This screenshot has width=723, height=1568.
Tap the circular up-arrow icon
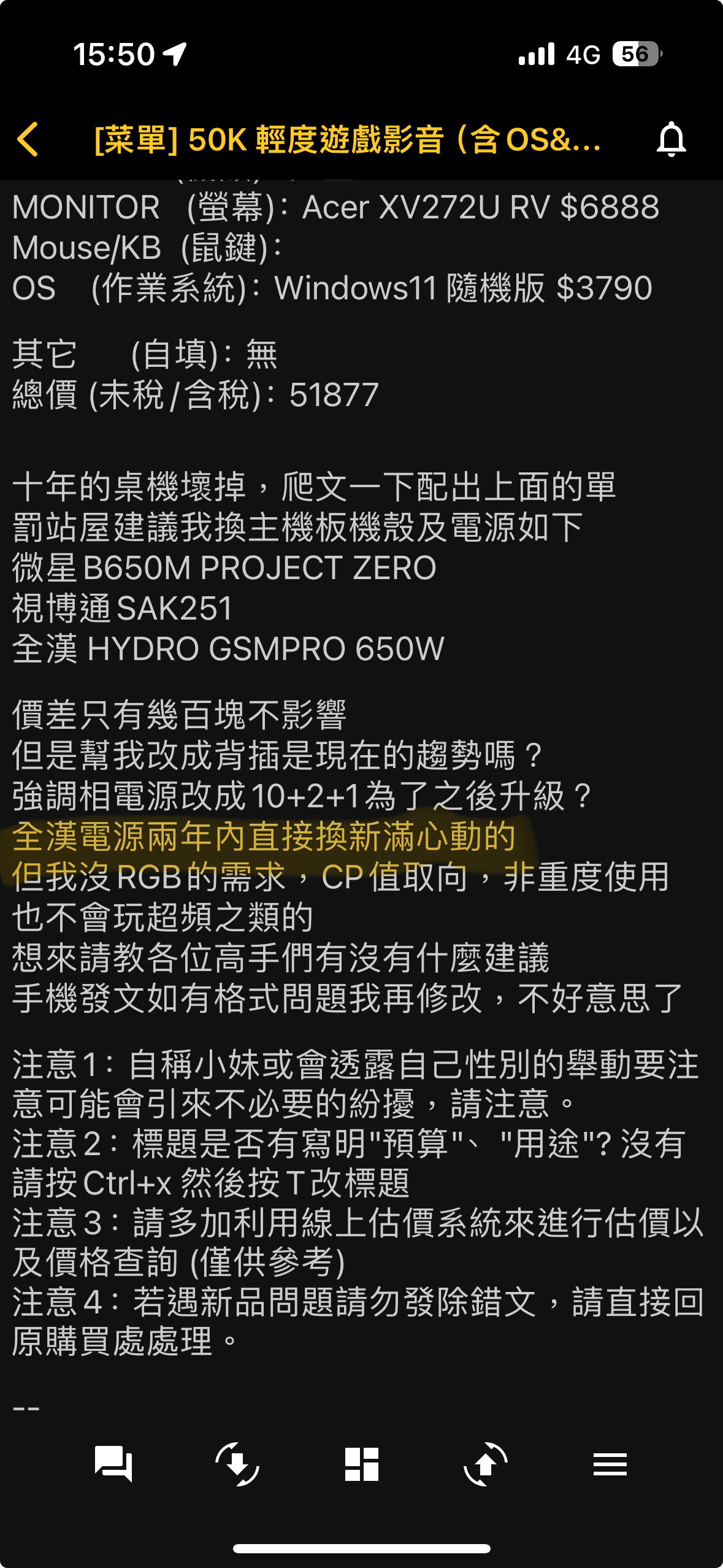(x=486, y=1464)
